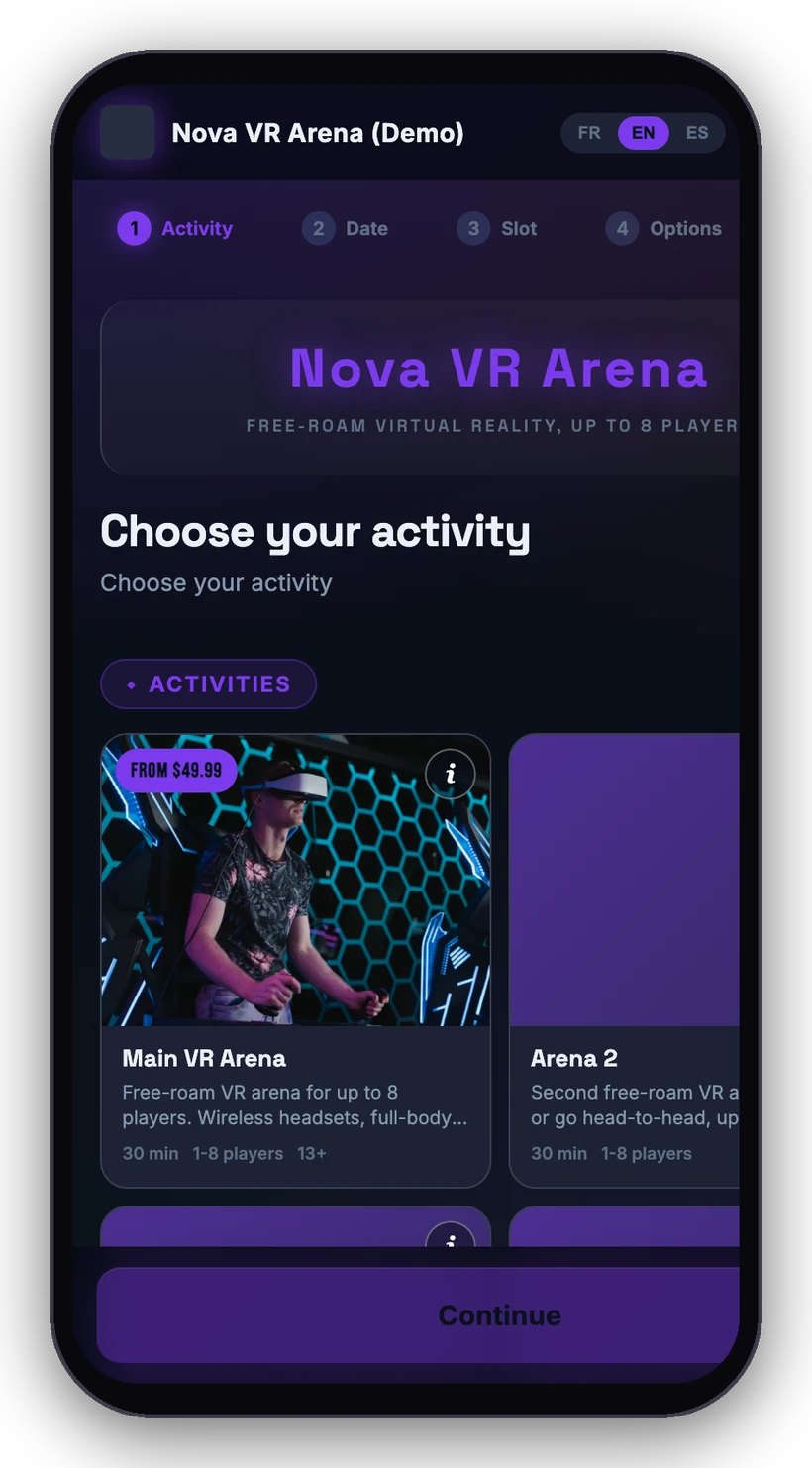Viewport: 812px width, 1468px height.
Task: Show info for Main VR Arena
Action: click(x=451, y=774)
